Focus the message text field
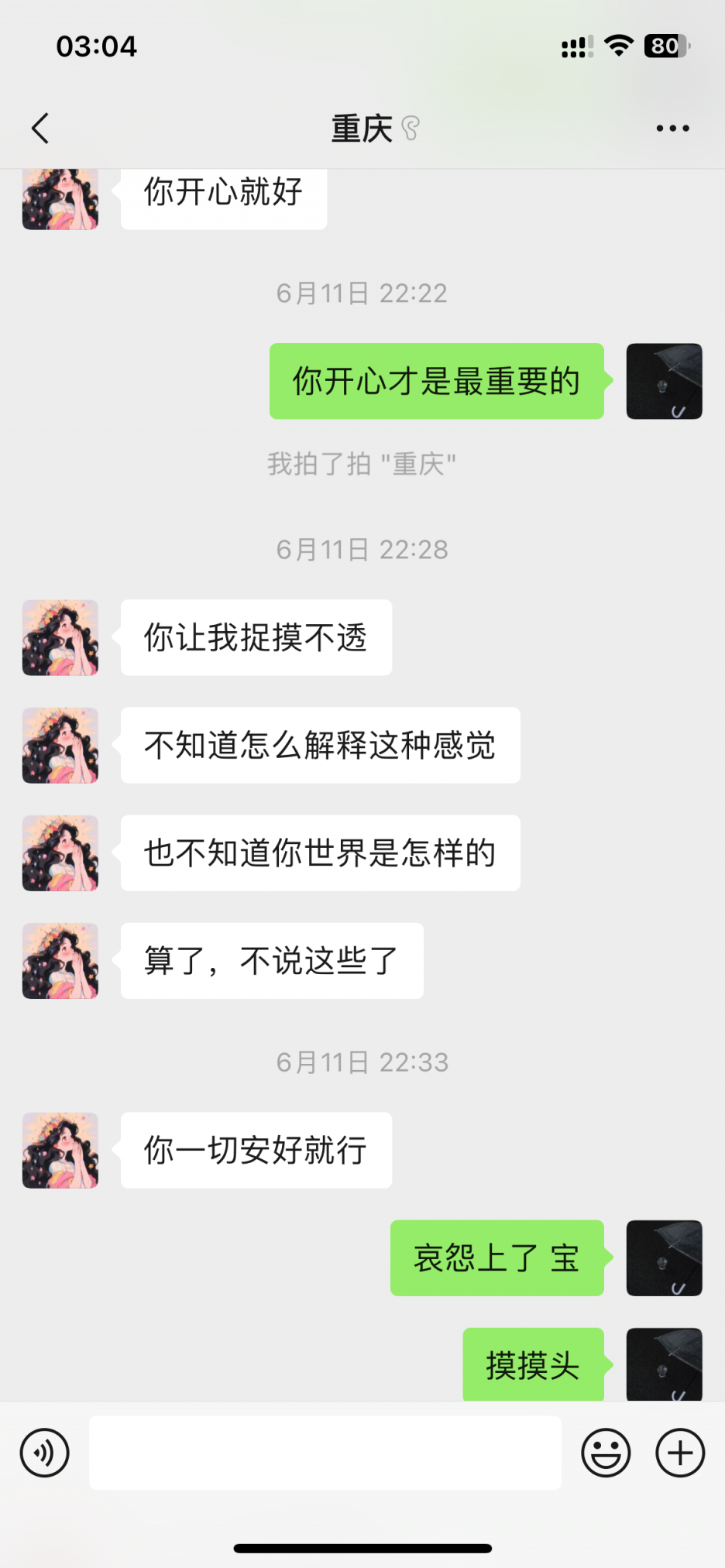 (x=325, y=1453)
